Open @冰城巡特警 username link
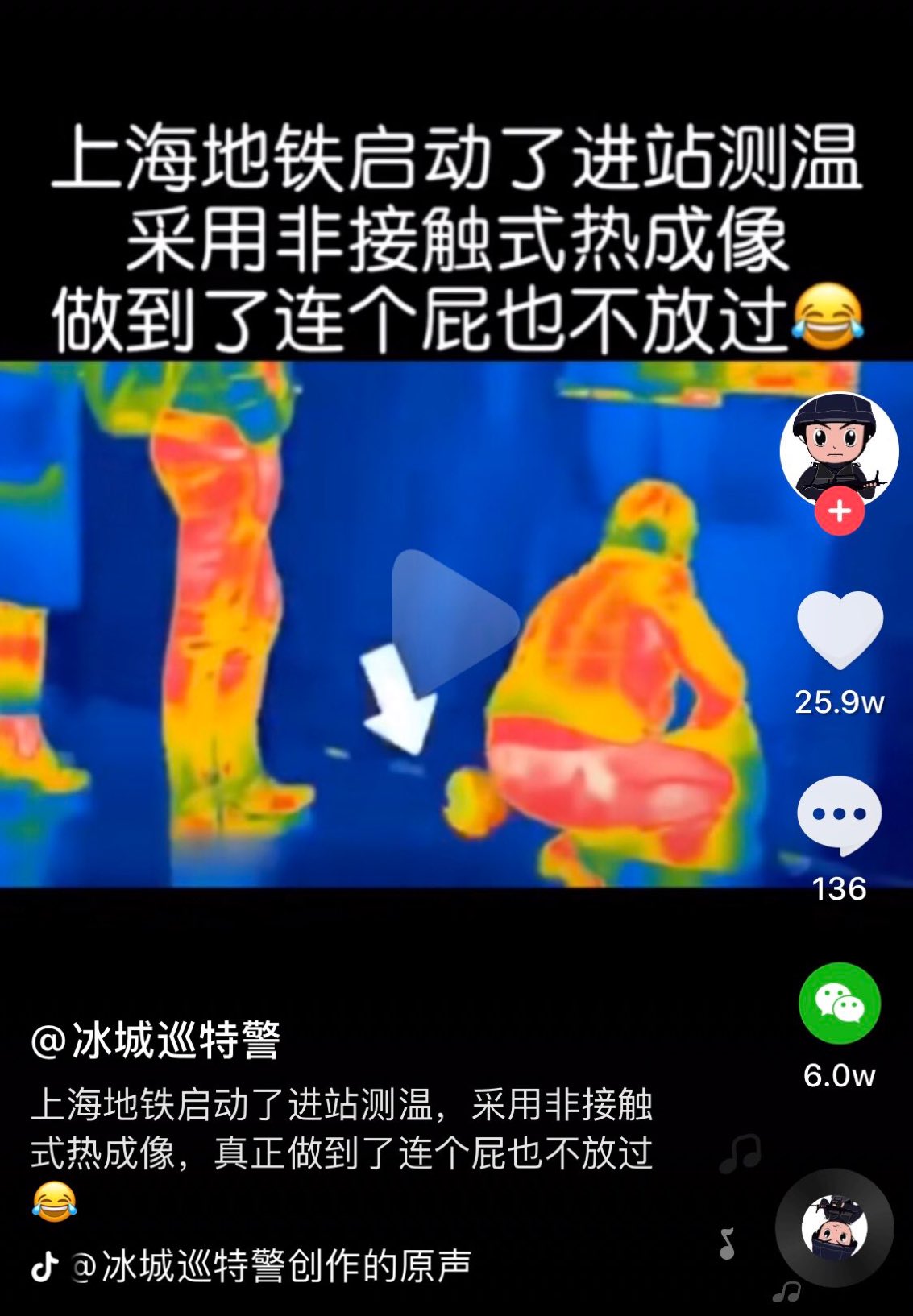The height and width of the screenshot is (1316, 913). [x=156, y=1040]
